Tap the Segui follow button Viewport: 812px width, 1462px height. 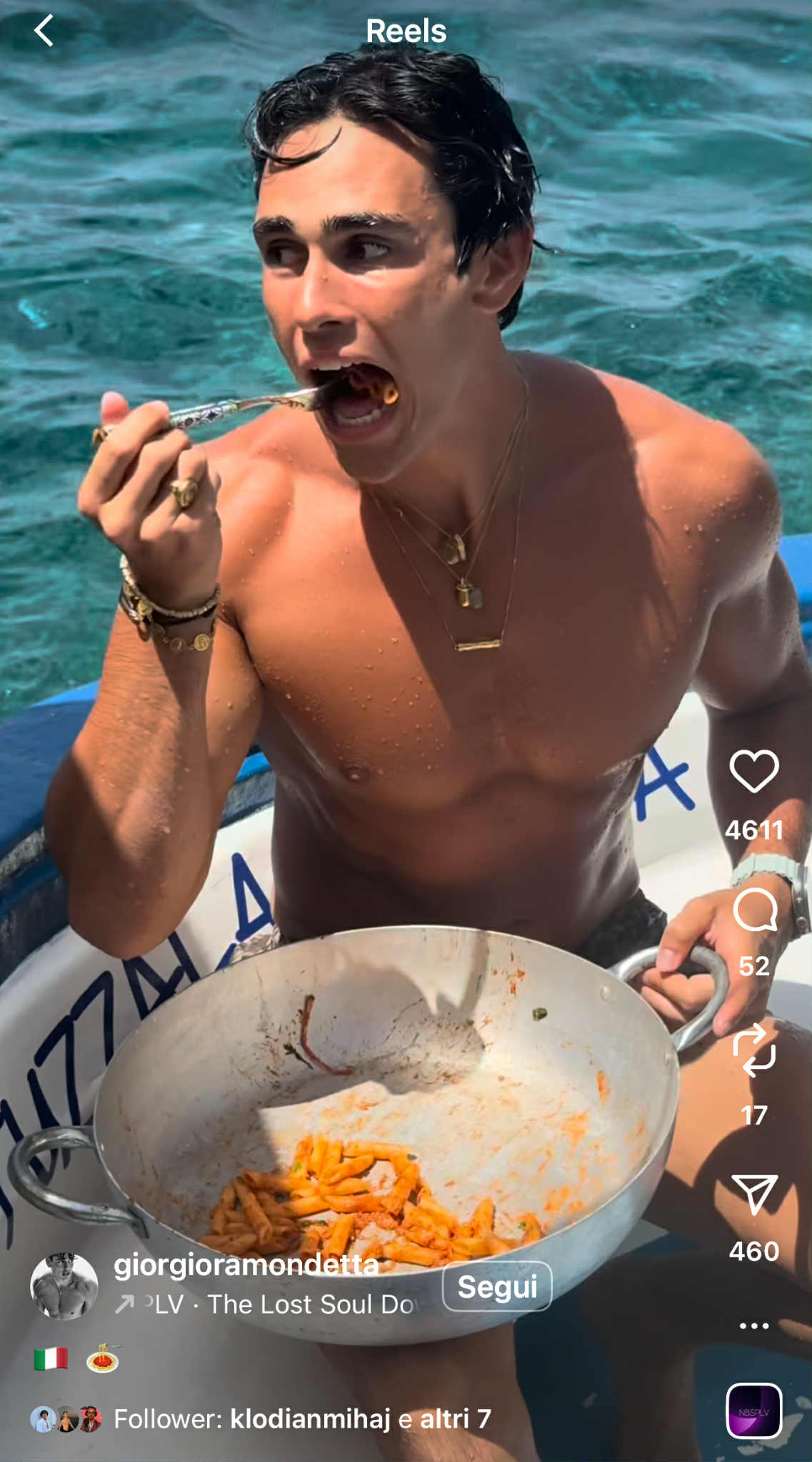[496, 1286]
